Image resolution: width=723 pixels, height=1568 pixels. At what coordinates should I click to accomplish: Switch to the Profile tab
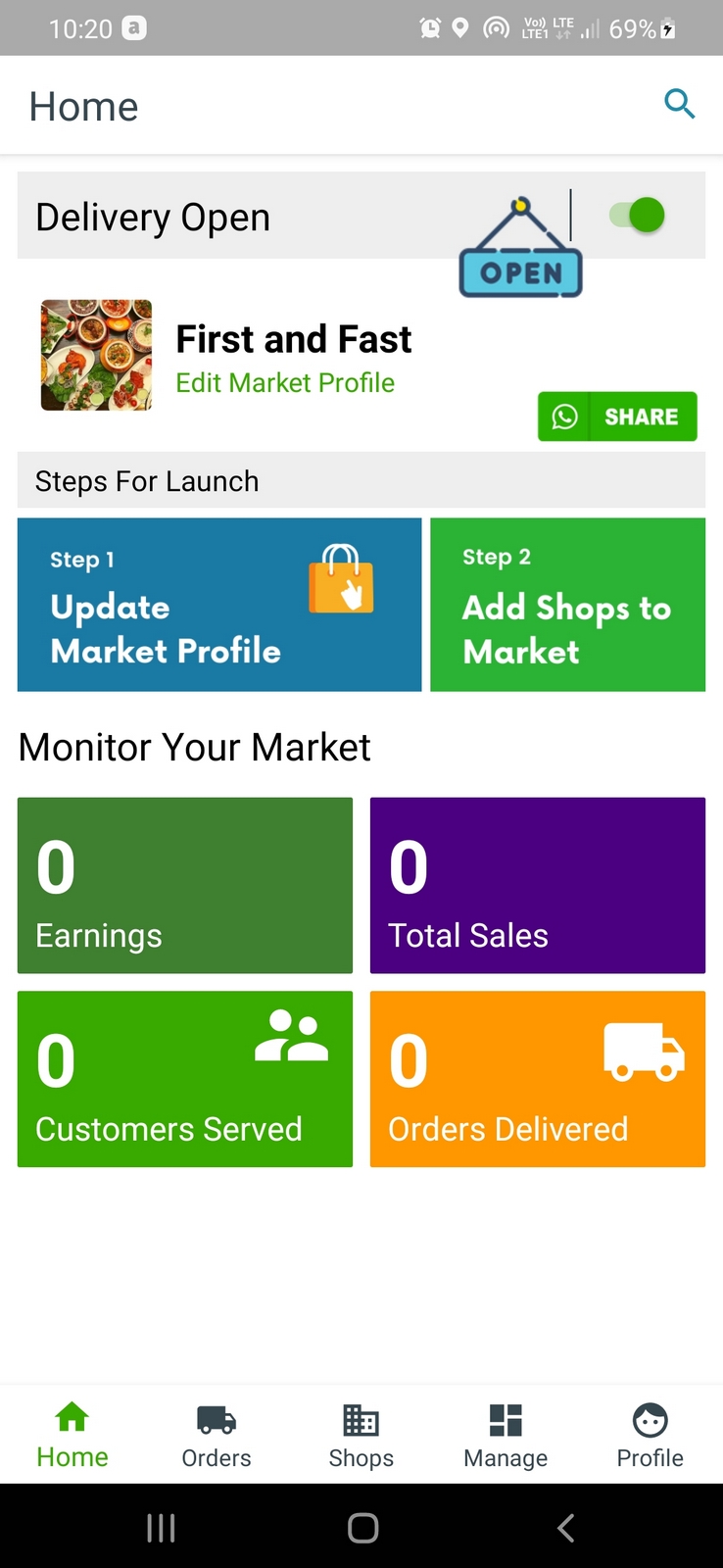(650, 1435)
